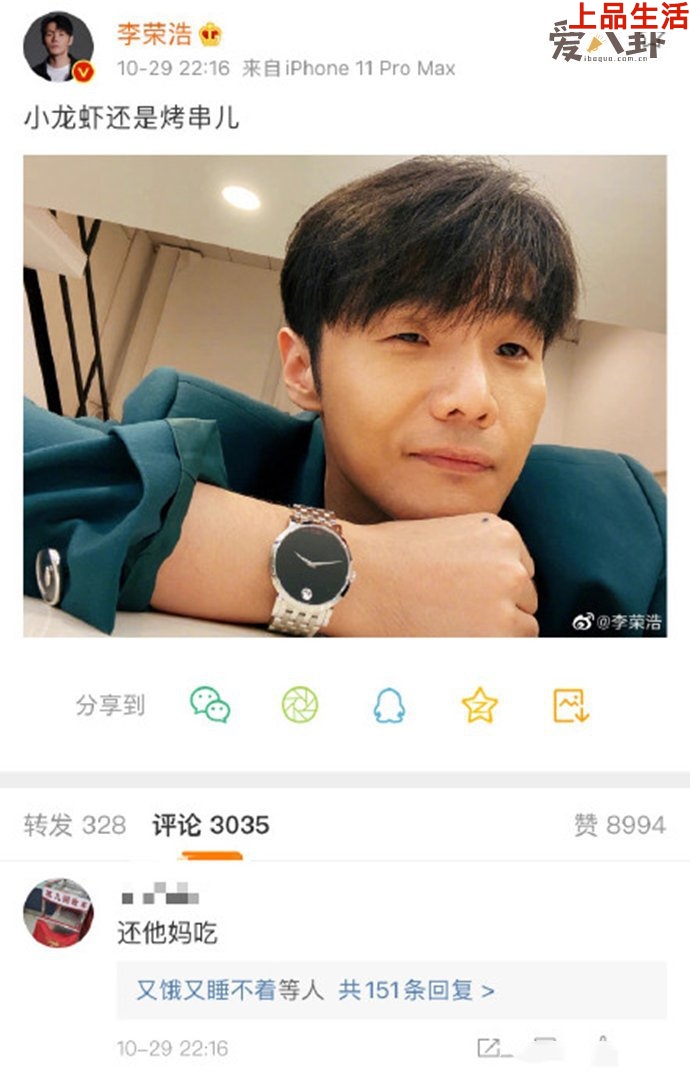This screenshot has width=690, height=1072.
Task: Open the poster's username at the top
Action: 153,35
